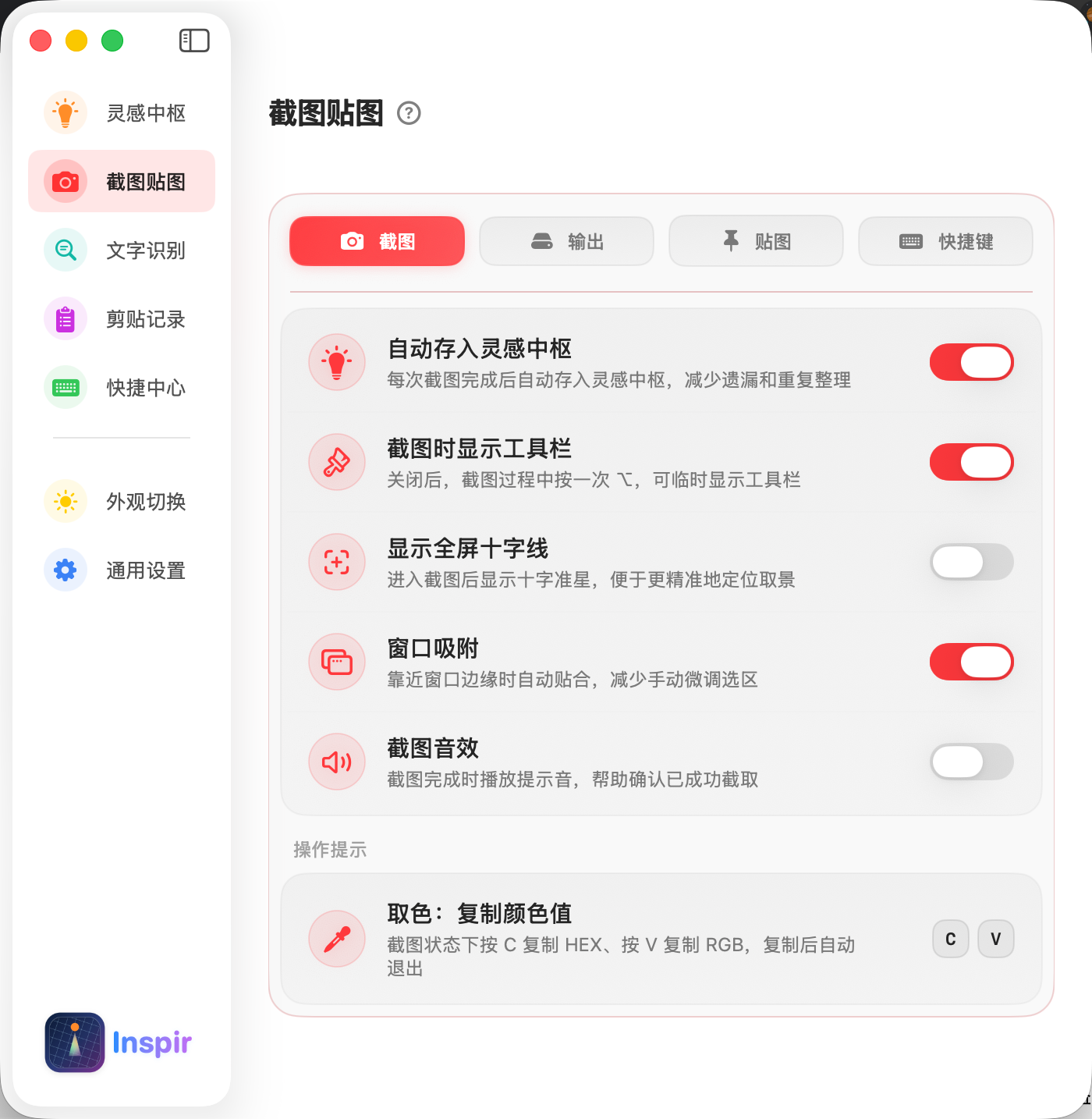Screen dimensions: 1092x1119
Task: Click the 截图音效 speaker icon
Action: pyautogui.click(x=337, y=762)
